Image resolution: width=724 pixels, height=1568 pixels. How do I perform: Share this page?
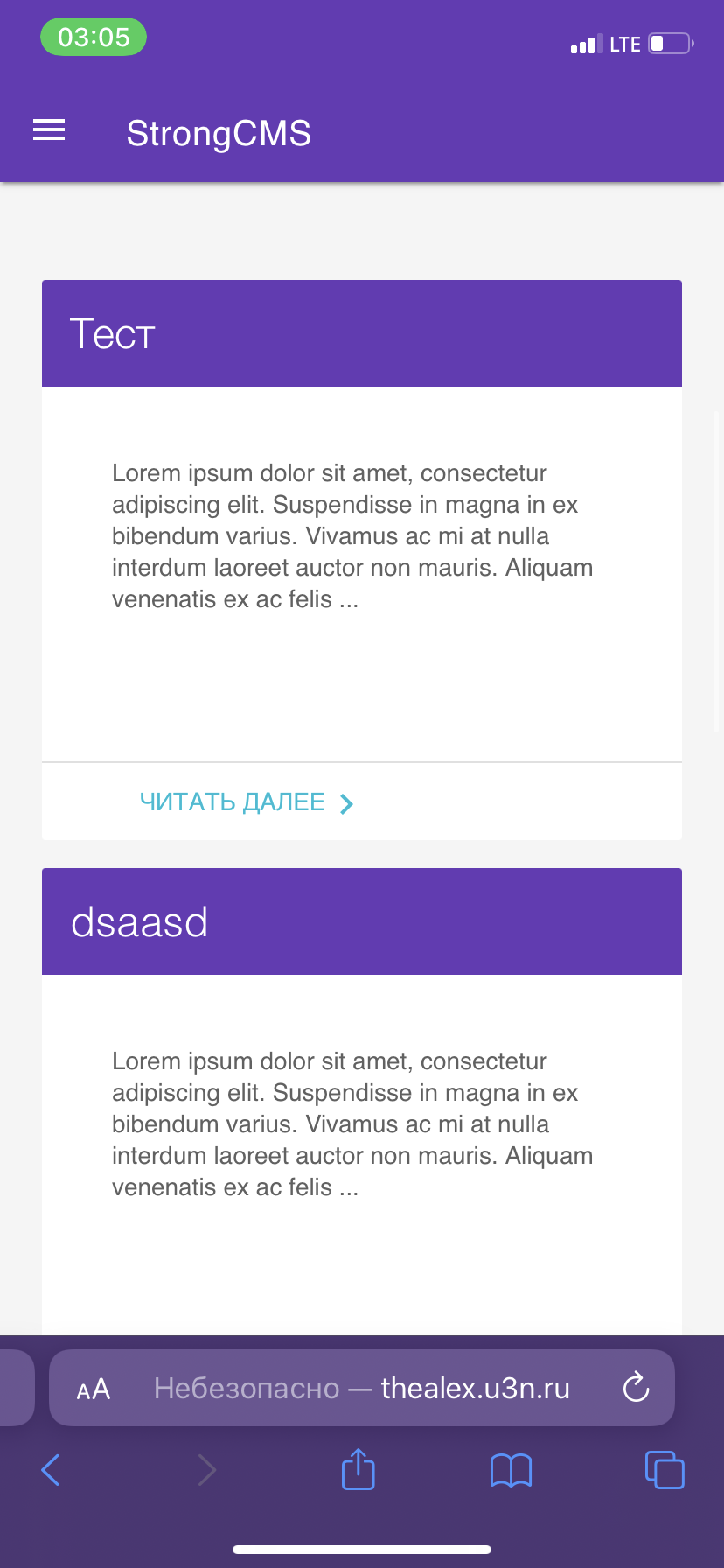click(x=358, y=1469)
